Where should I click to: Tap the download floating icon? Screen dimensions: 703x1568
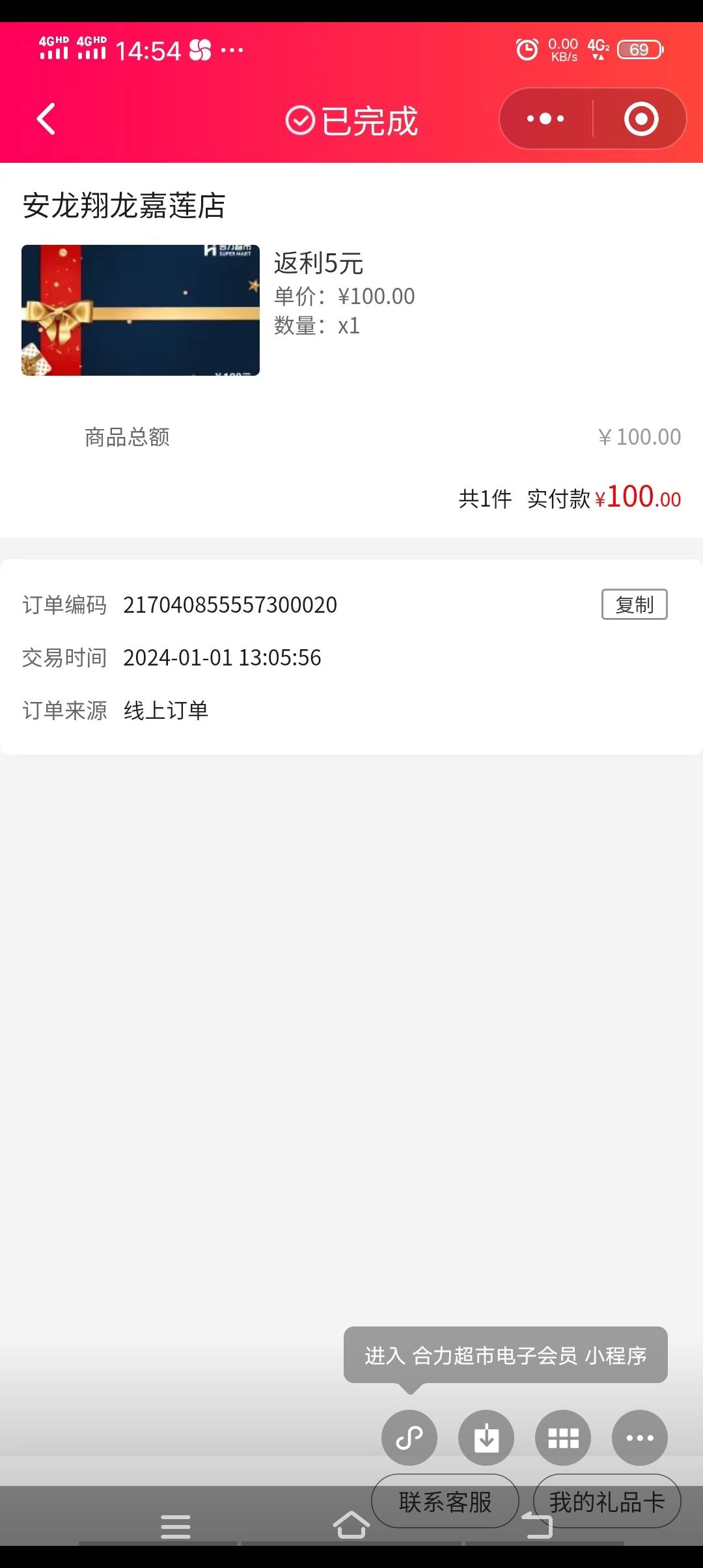486,1437
